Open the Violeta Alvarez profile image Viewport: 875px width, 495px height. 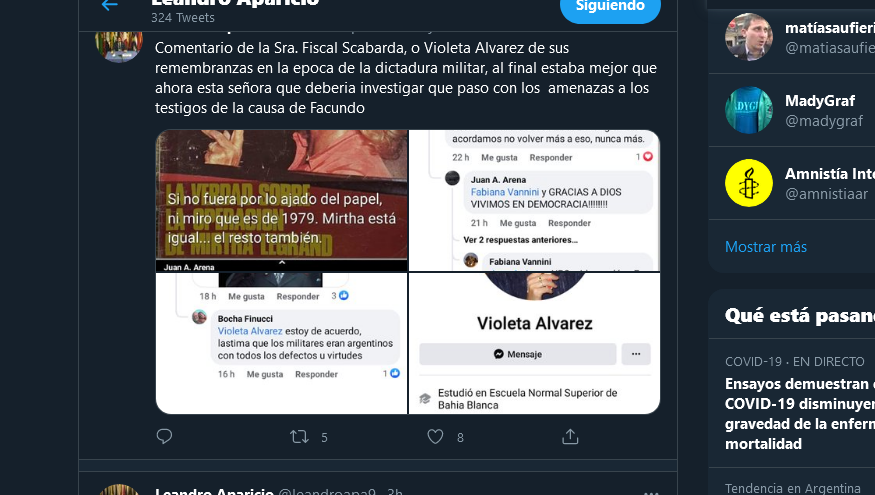coord(534,343)
